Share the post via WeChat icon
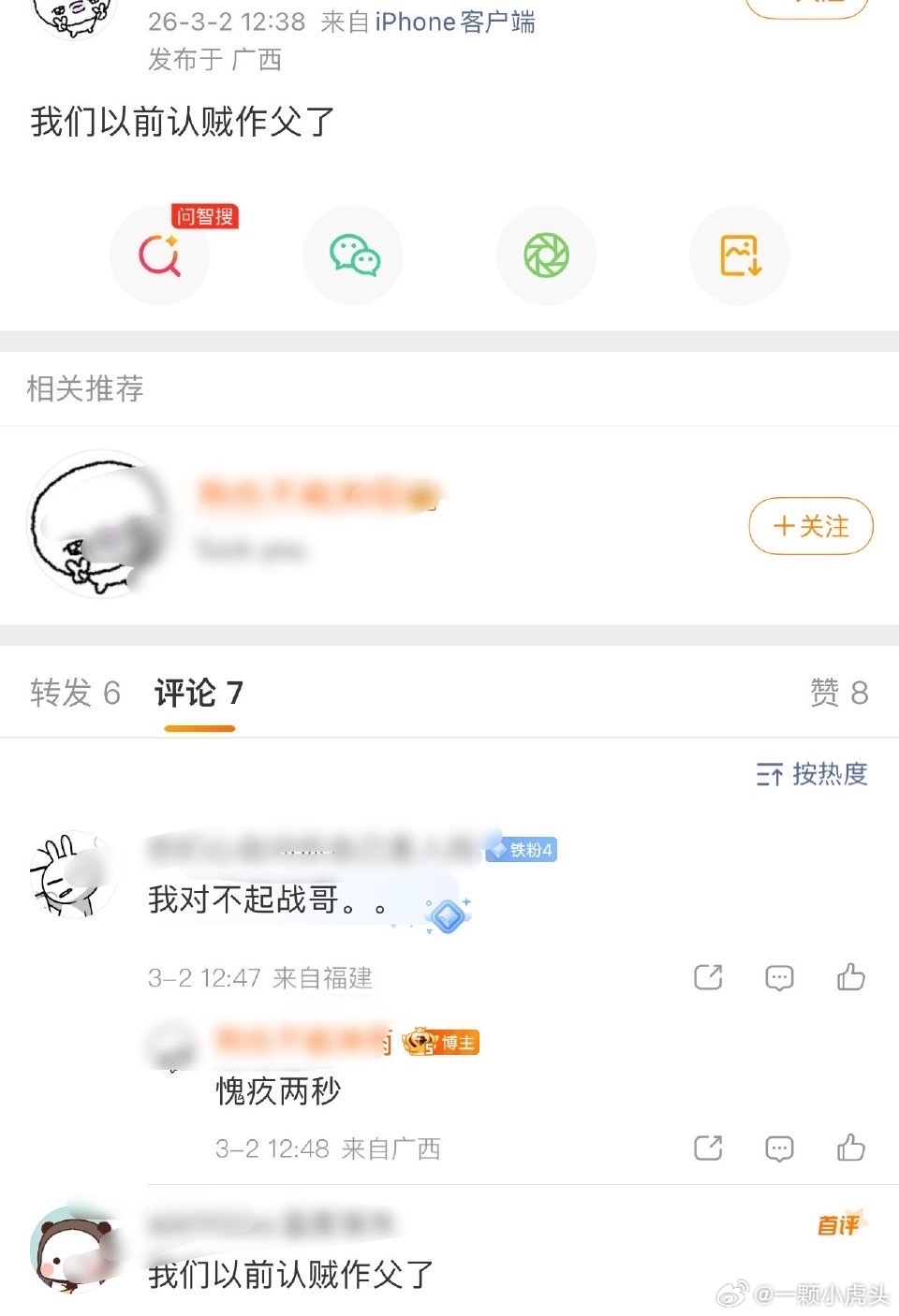 (353, 255)
